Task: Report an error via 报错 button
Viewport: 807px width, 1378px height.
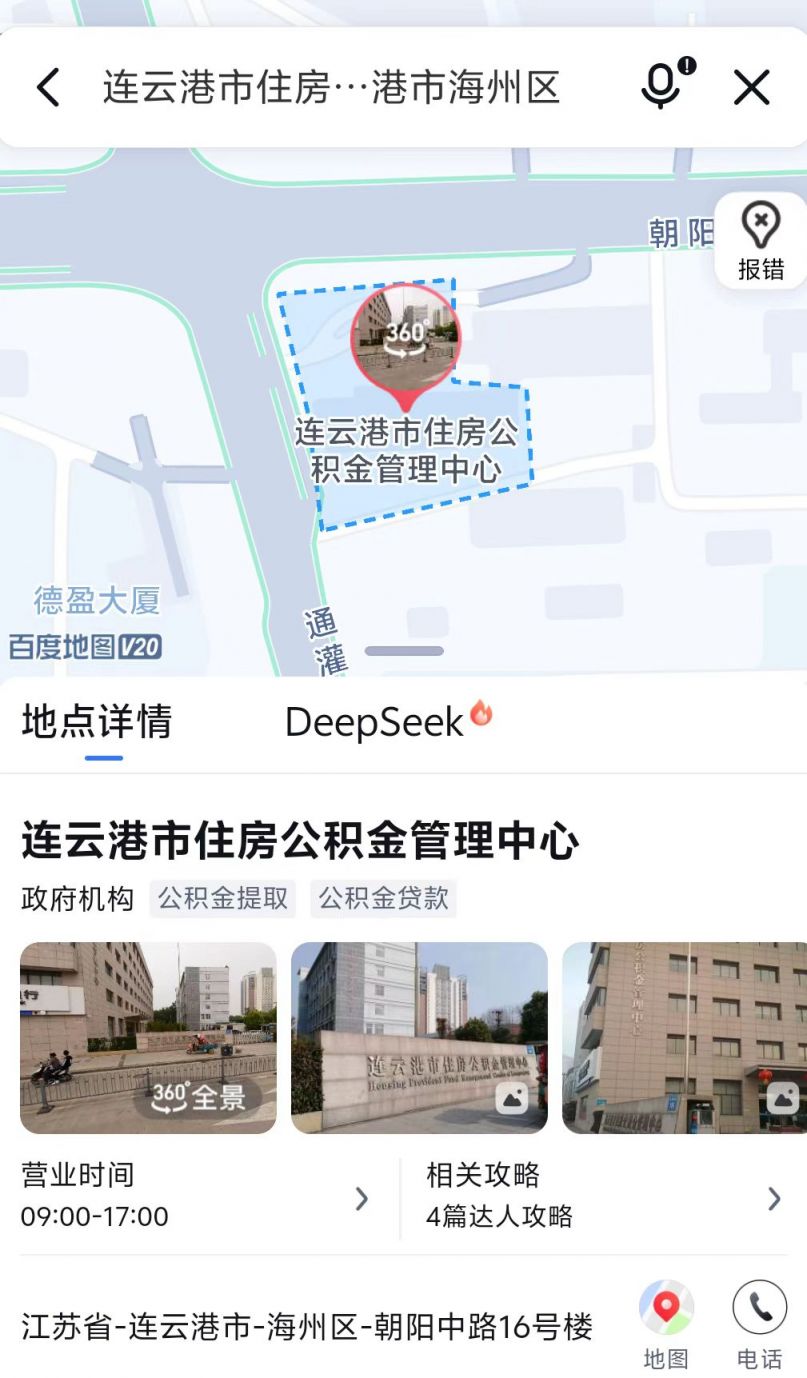Action: [761, 241]
